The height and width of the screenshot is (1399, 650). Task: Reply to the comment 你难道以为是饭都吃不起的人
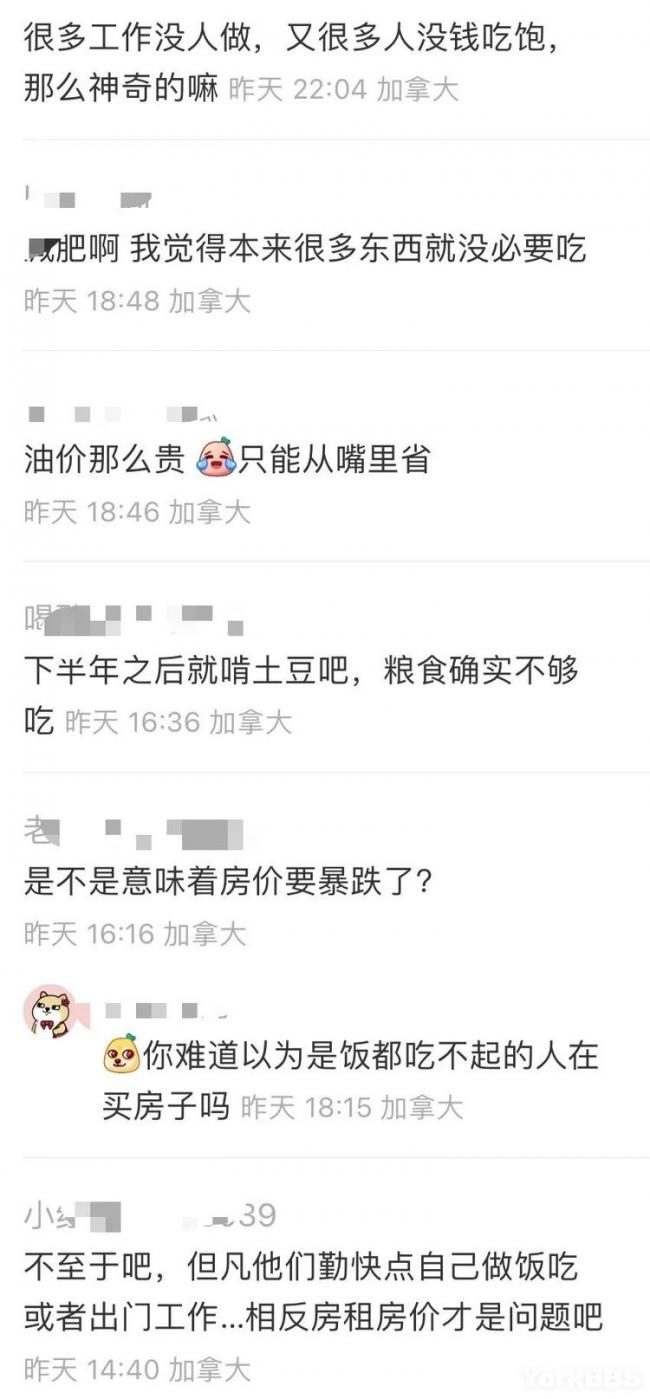tap(350, 1056)
